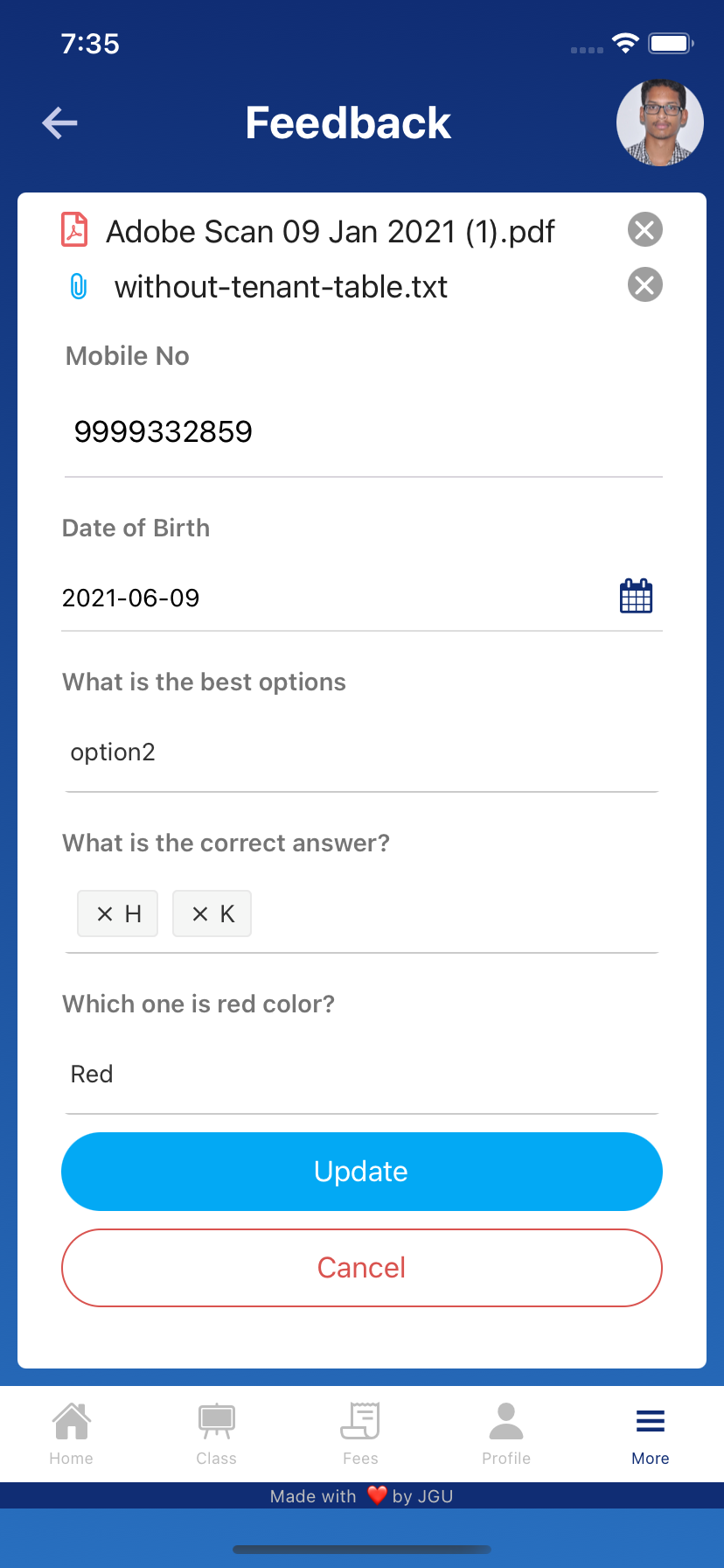Remove the without-tenant-table.txt attachment
This screenshot has height=1568, width=724.
(x=644, y=284)
